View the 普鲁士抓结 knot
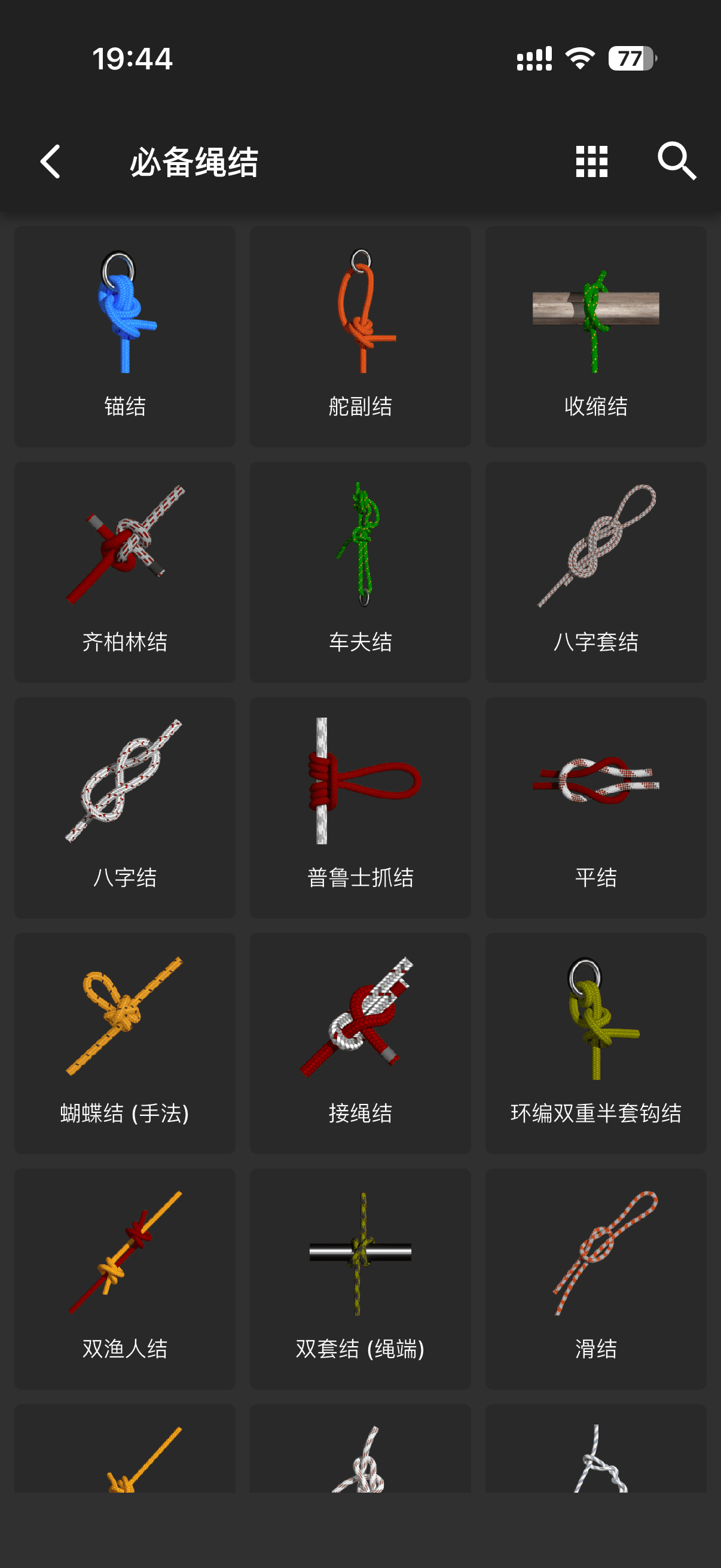 [360, 808]
